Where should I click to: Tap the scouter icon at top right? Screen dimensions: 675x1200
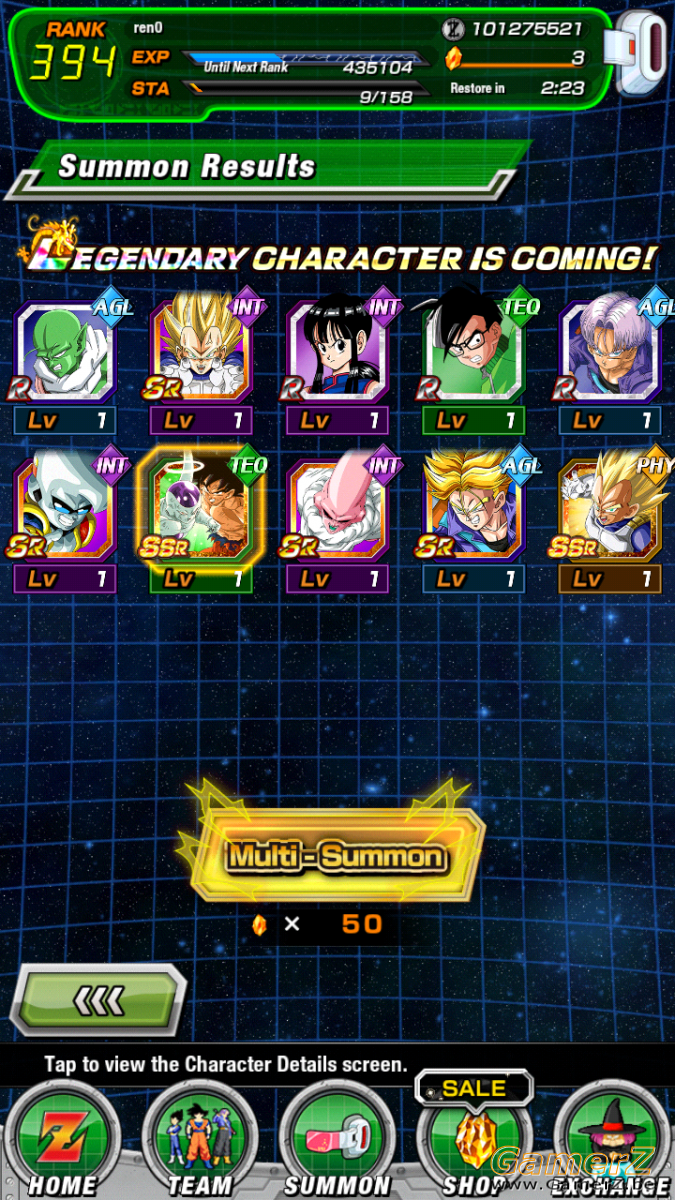coord(642,53)
